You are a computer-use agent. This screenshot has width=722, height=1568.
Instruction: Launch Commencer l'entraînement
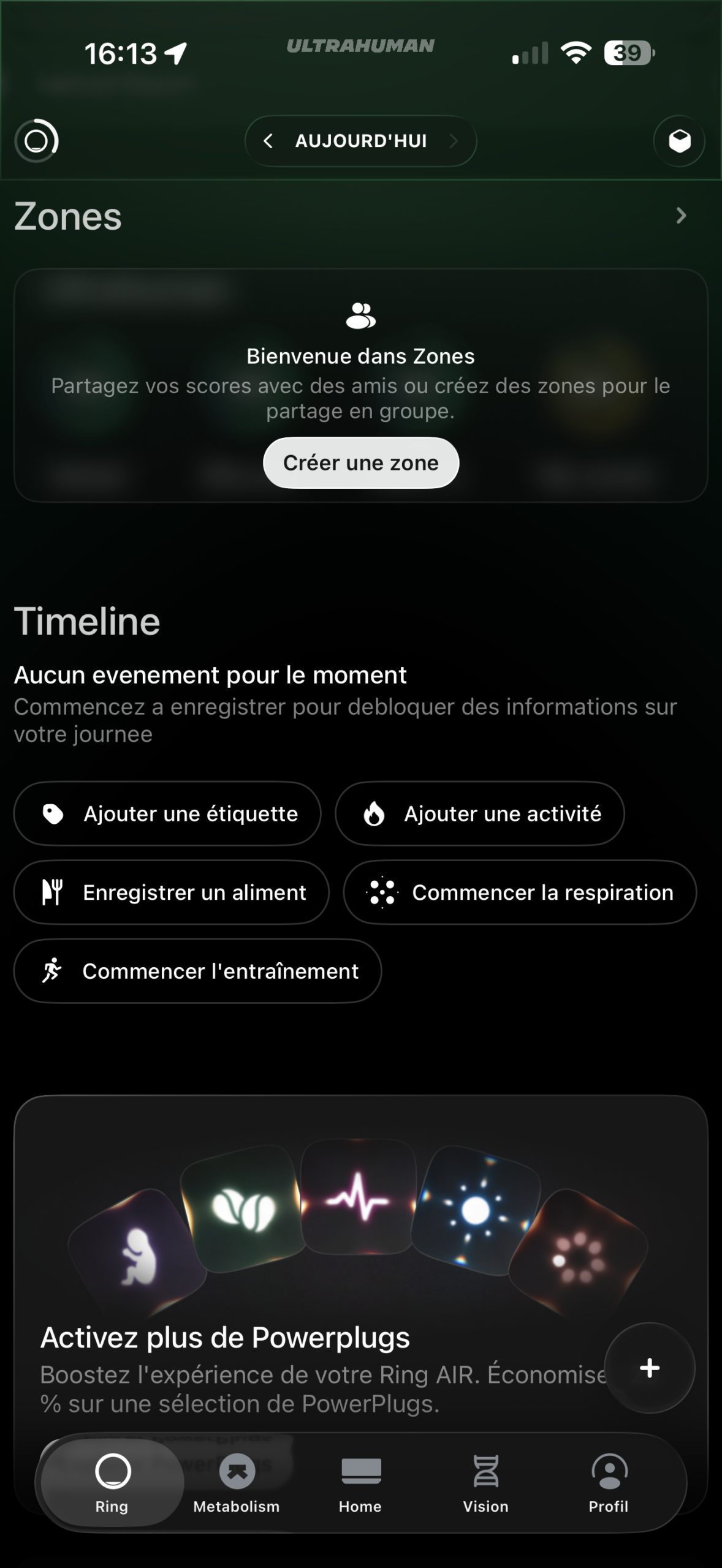click(197, 971)
